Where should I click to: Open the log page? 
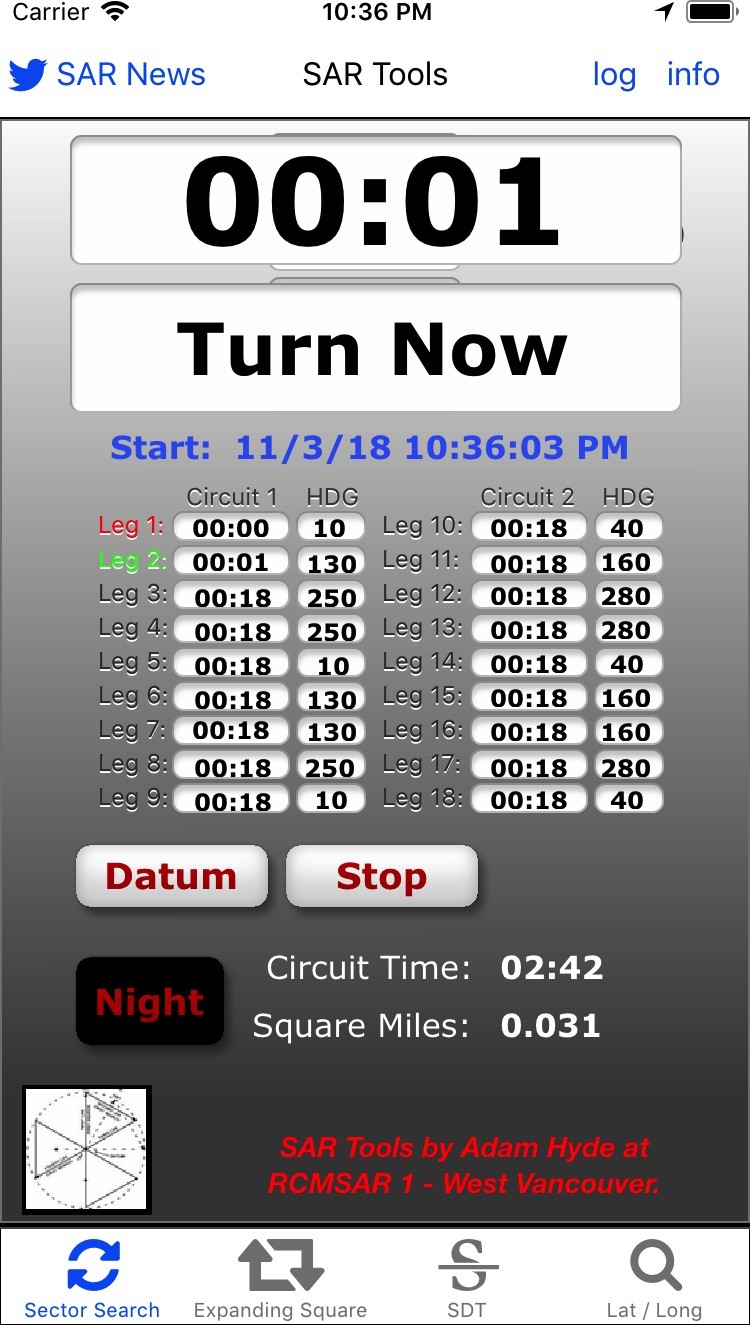pos(614,75)
